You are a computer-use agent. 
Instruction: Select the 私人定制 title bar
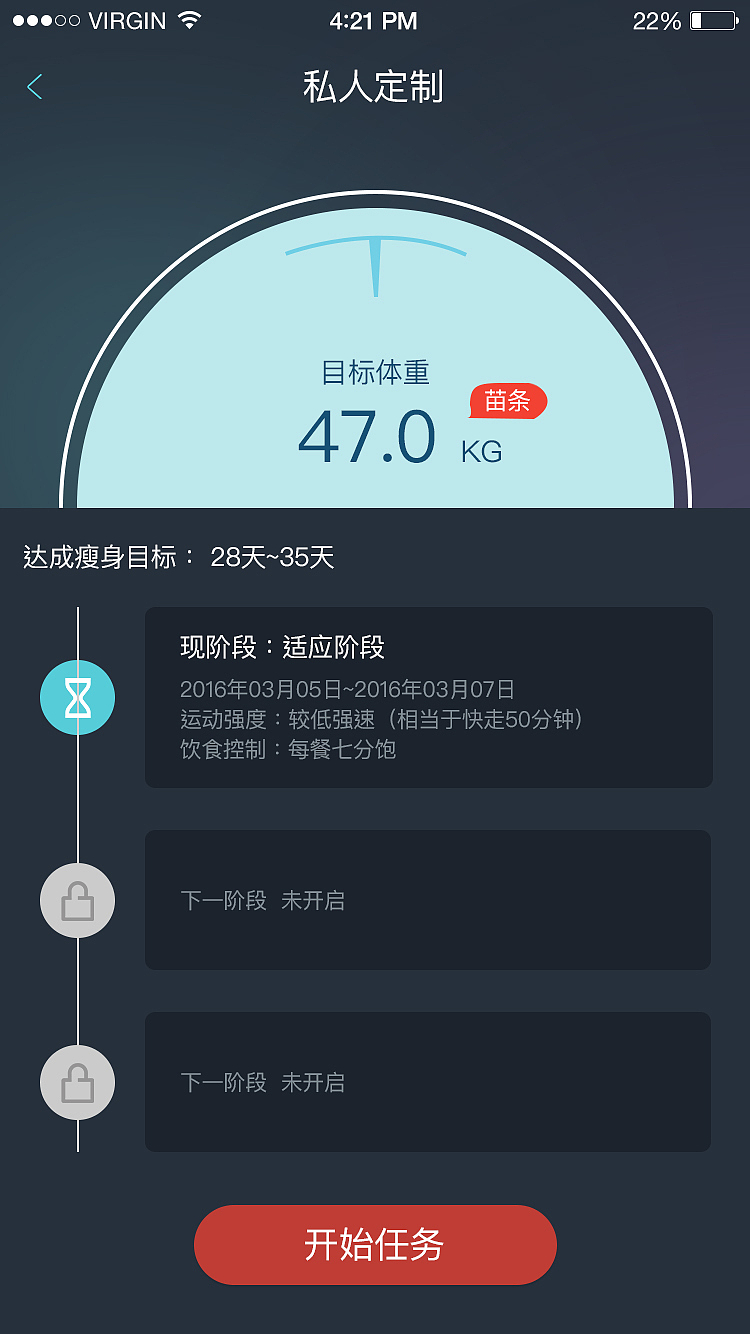[375, 87]
